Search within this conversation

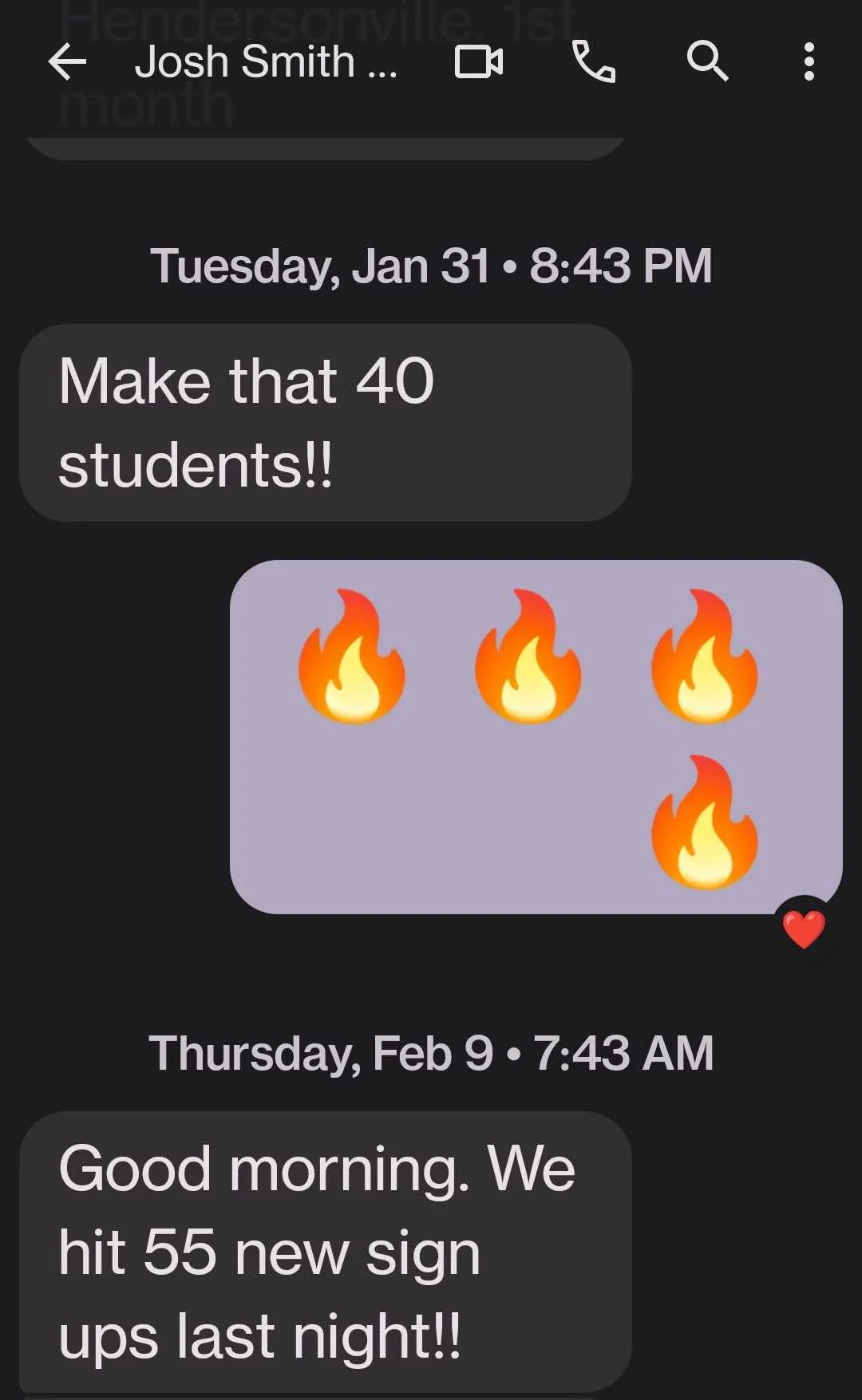coord(707,61)
